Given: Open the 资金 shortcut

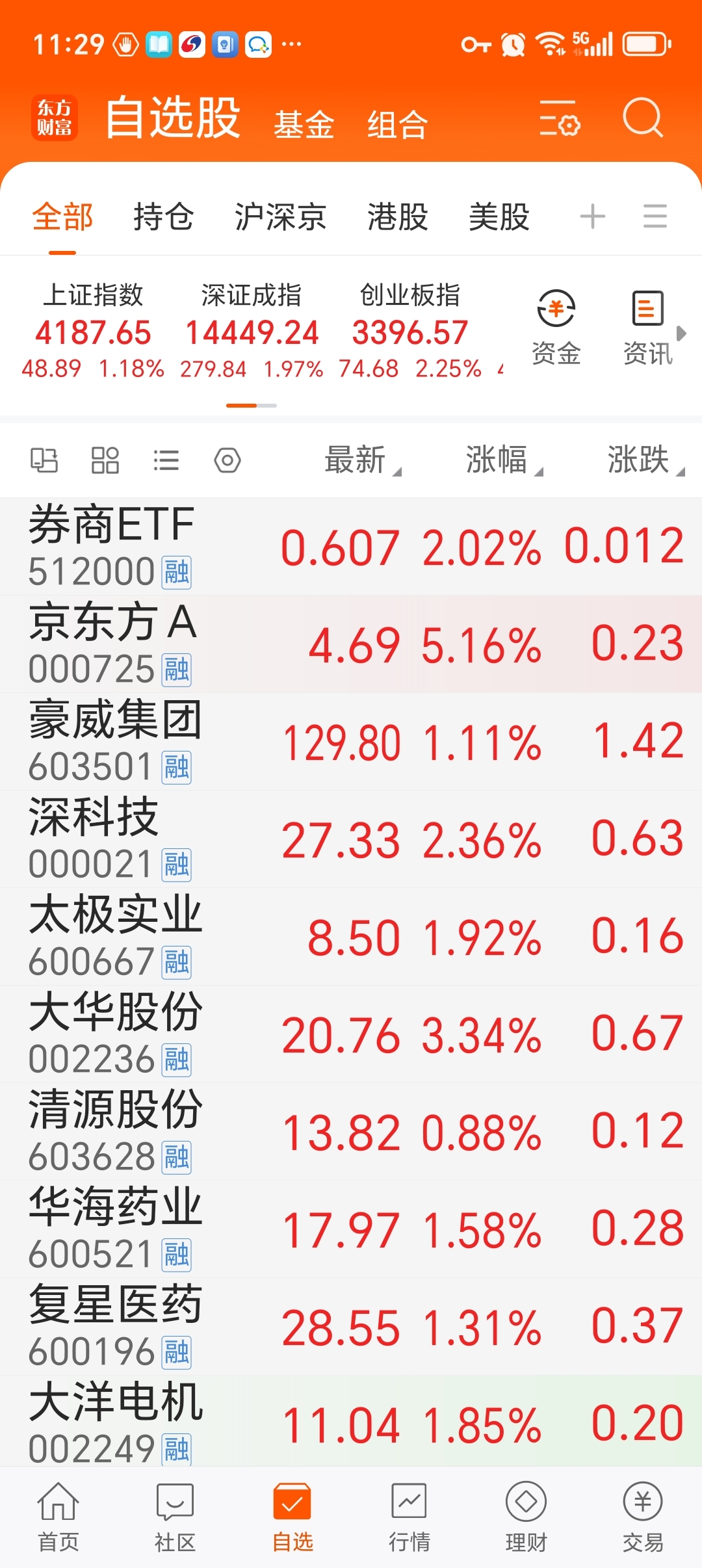Looking at the screenshot, I should coord(556,328).
